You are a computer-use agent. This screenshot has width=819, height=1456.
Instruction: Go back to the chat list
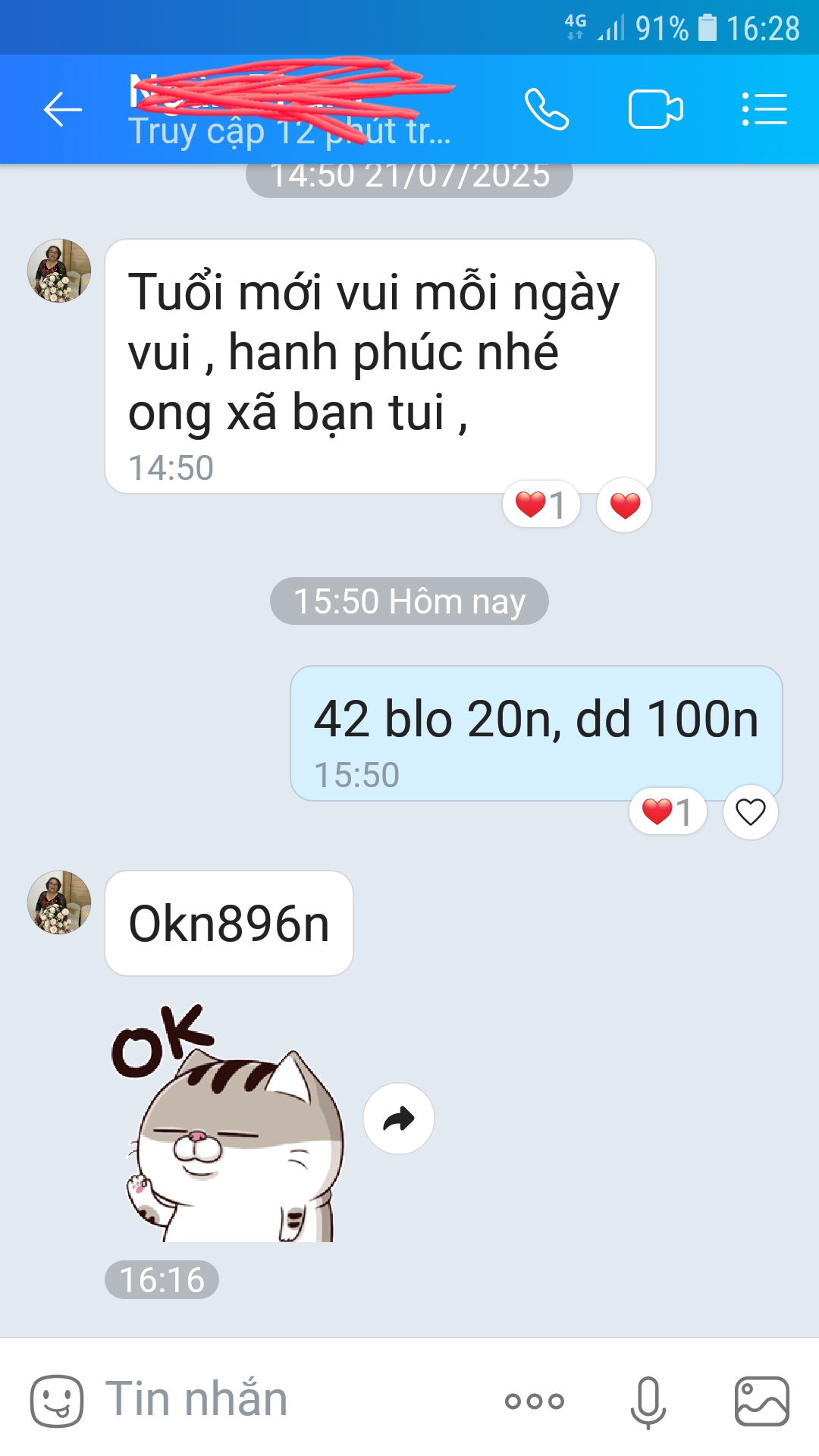tap(62, 110)
